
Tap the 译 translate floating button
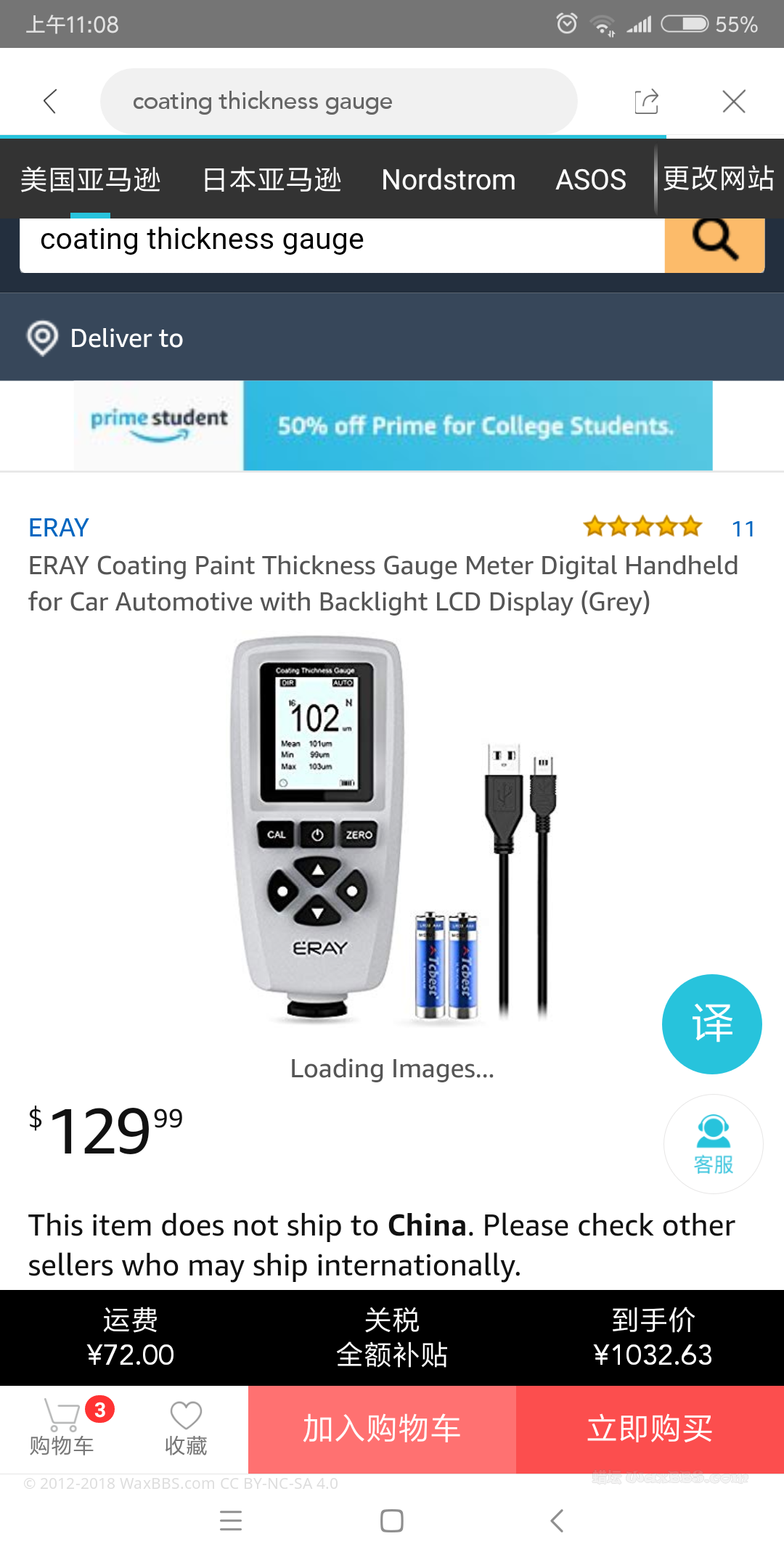(711, 1024)
